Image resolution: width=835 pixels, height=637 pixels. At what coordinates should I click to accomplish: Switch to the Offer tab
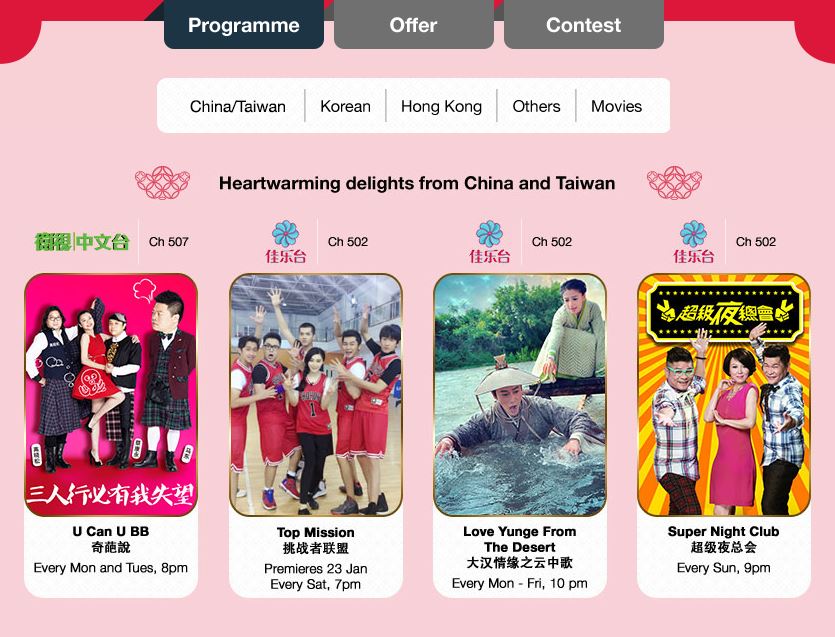(x=413, y=25)
